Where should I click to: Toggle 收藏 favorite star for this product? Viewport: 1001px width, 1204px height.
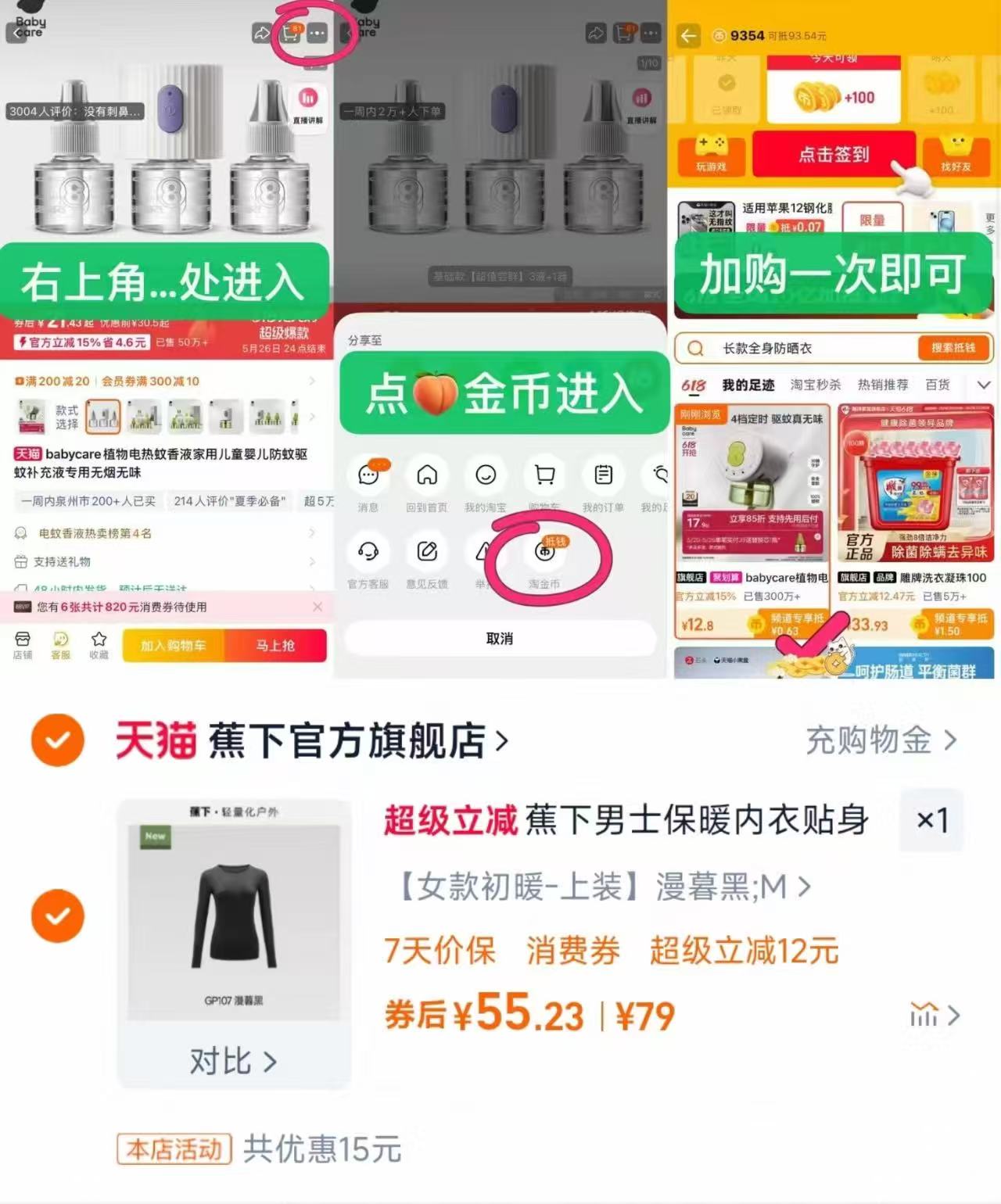pos(99,645)
